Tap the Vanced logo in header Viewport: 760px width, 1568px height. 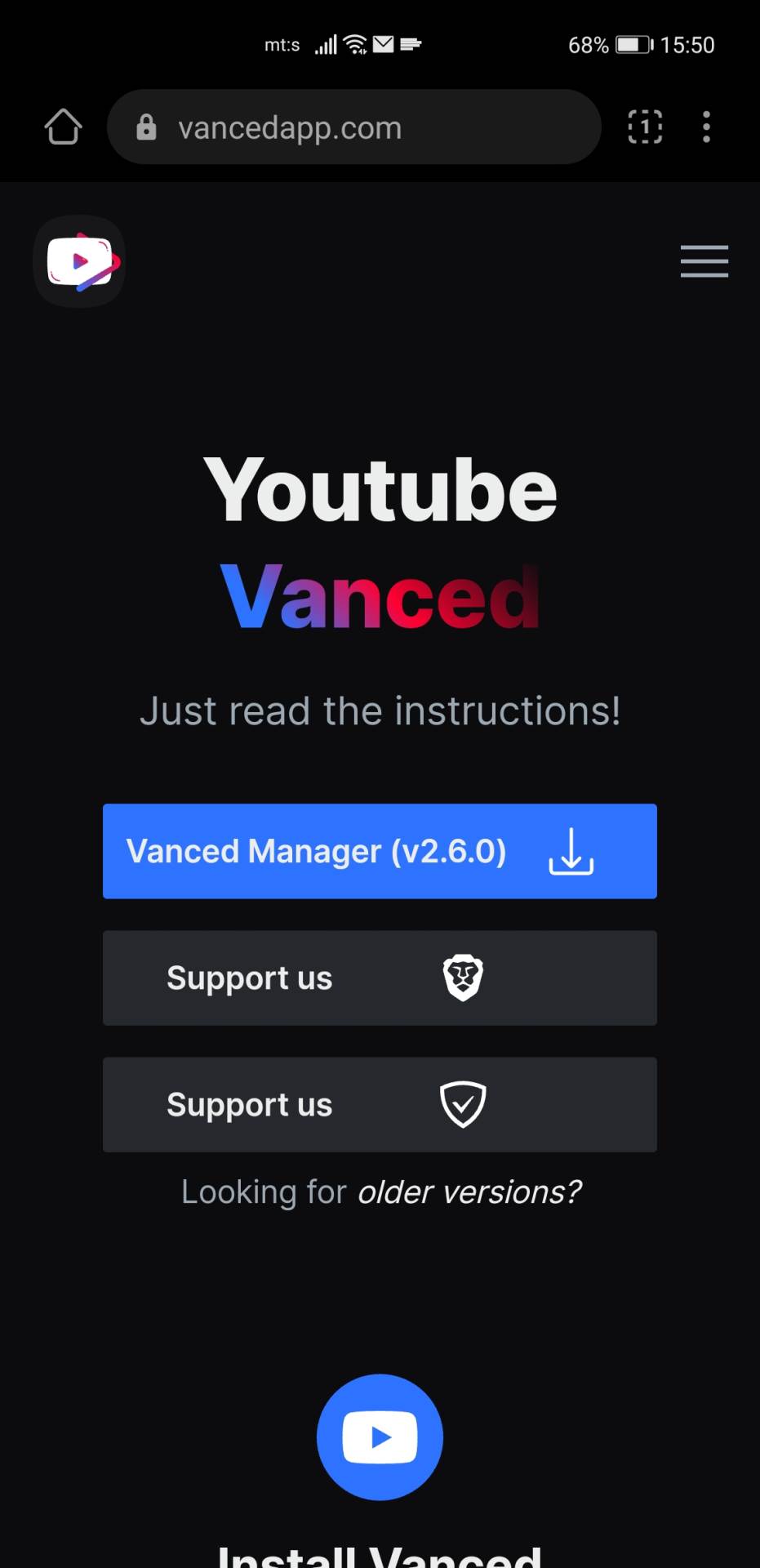tap(79, 261)
